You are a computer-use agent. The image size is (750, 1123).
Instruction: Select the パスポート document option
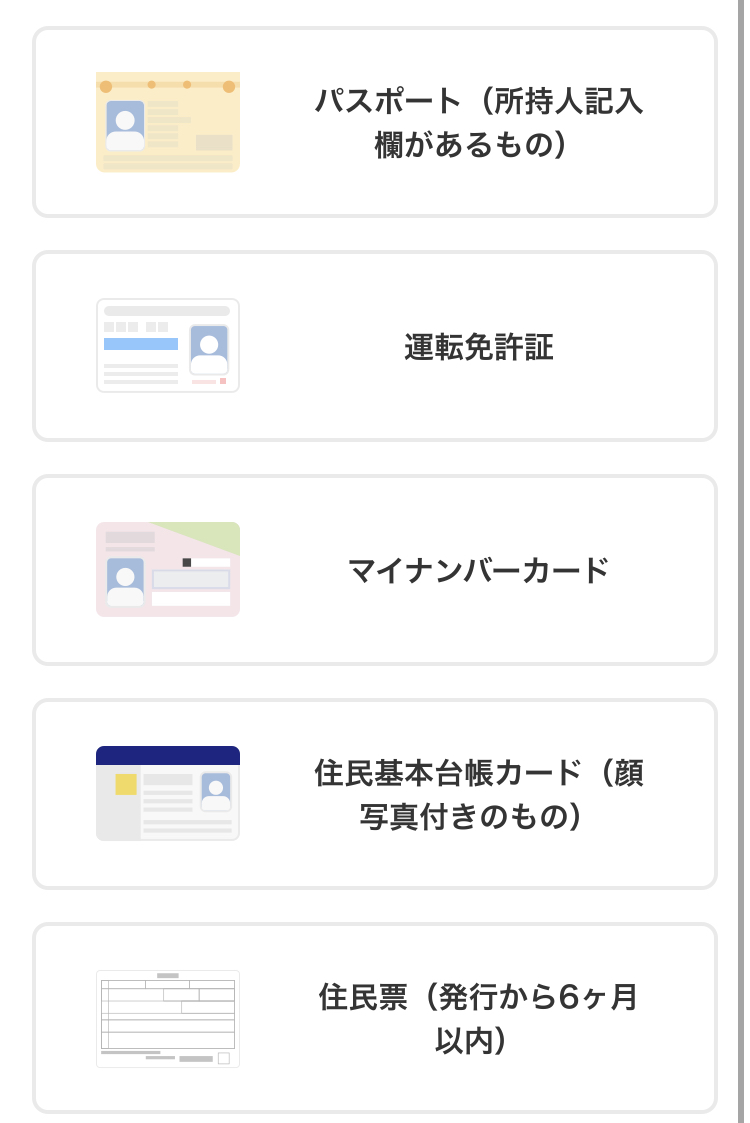click(x=375, y=122)
